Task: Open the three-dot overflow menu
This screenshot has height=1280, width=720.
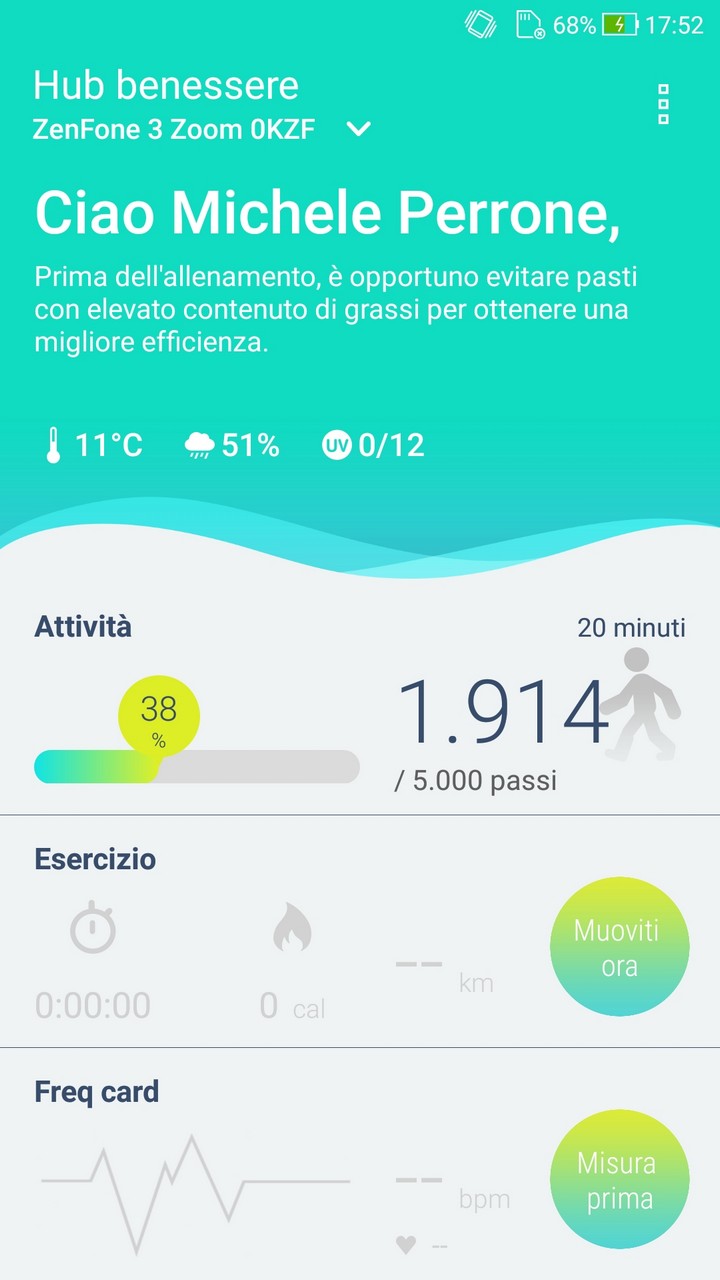Action: coord(663,105)
